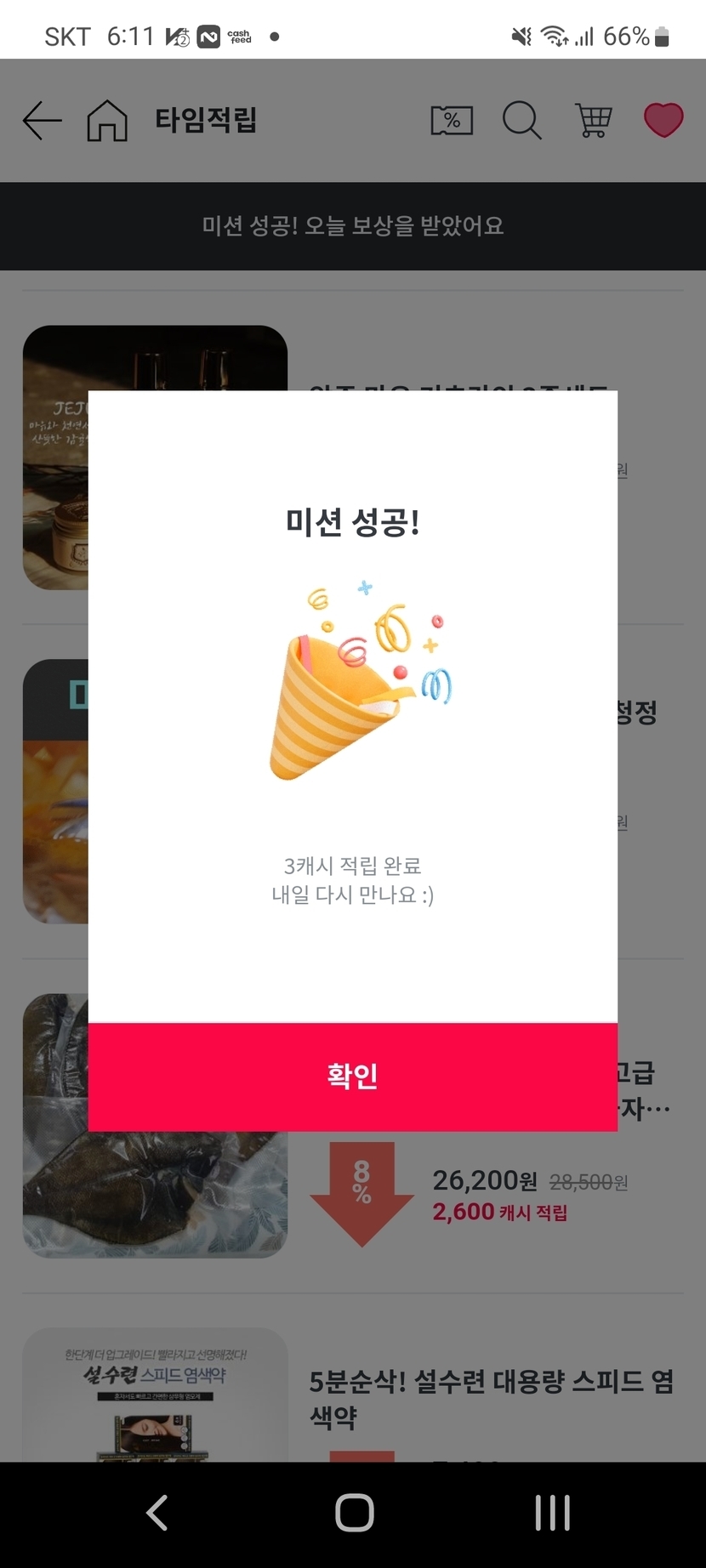The height and width of the screenshot is (1568, 706).
Task: Tap the system back button
Action: 157,1514
